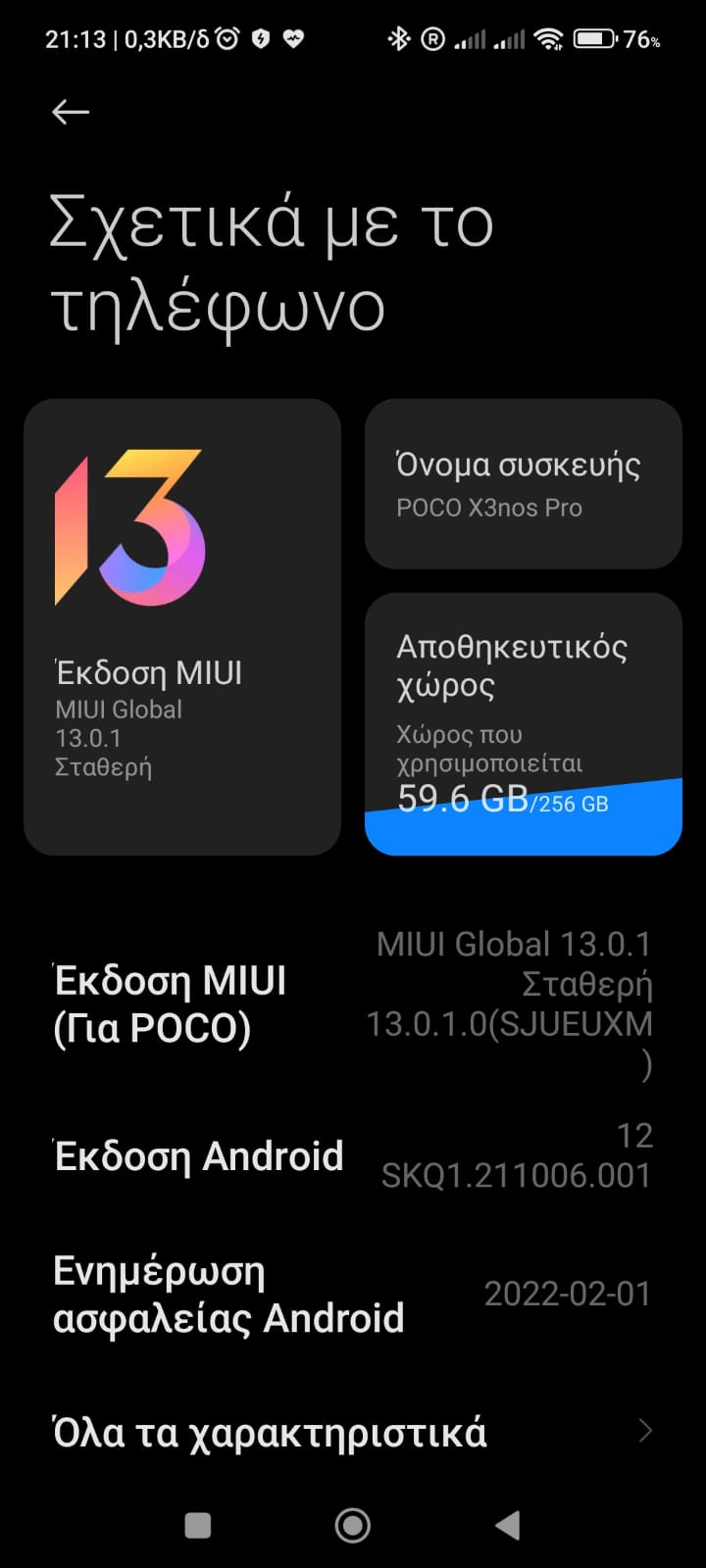Screen dimensions: 706x1568
Task: Open the Αποθηκευτικός χώρος storage card
Action: [523, 723]
